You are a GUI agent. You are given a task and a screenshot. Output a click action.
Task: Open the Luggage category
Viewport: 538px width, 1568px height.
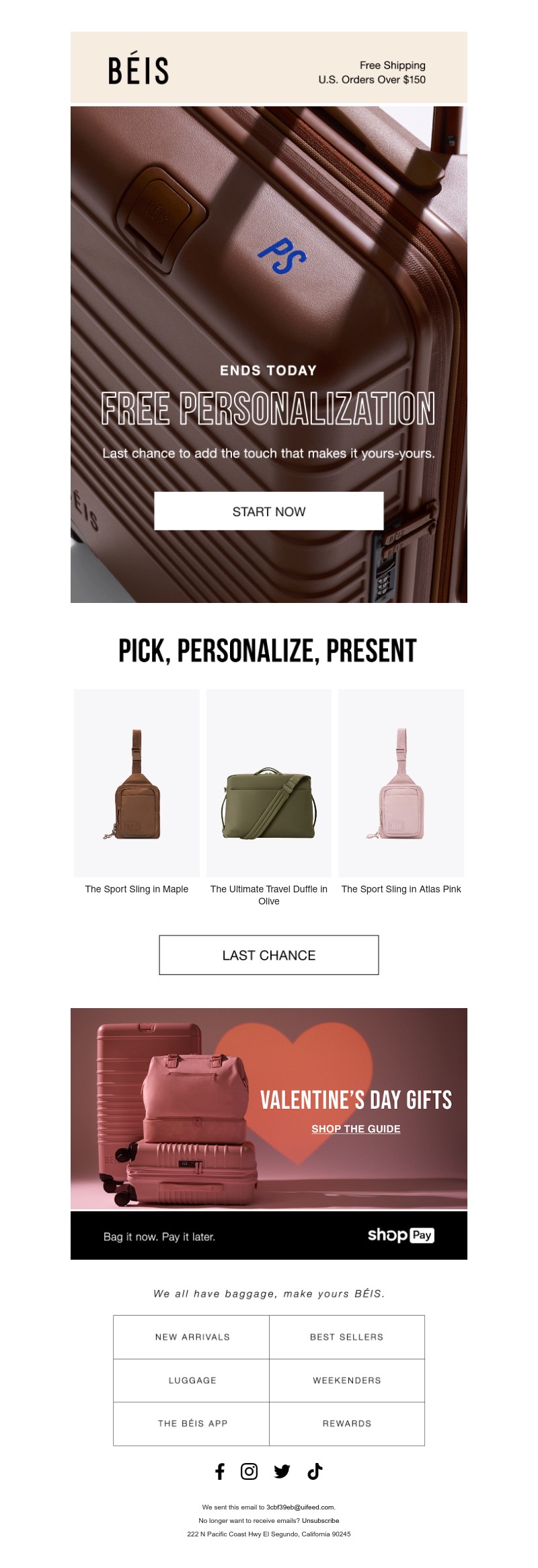tap(192, 1380)
